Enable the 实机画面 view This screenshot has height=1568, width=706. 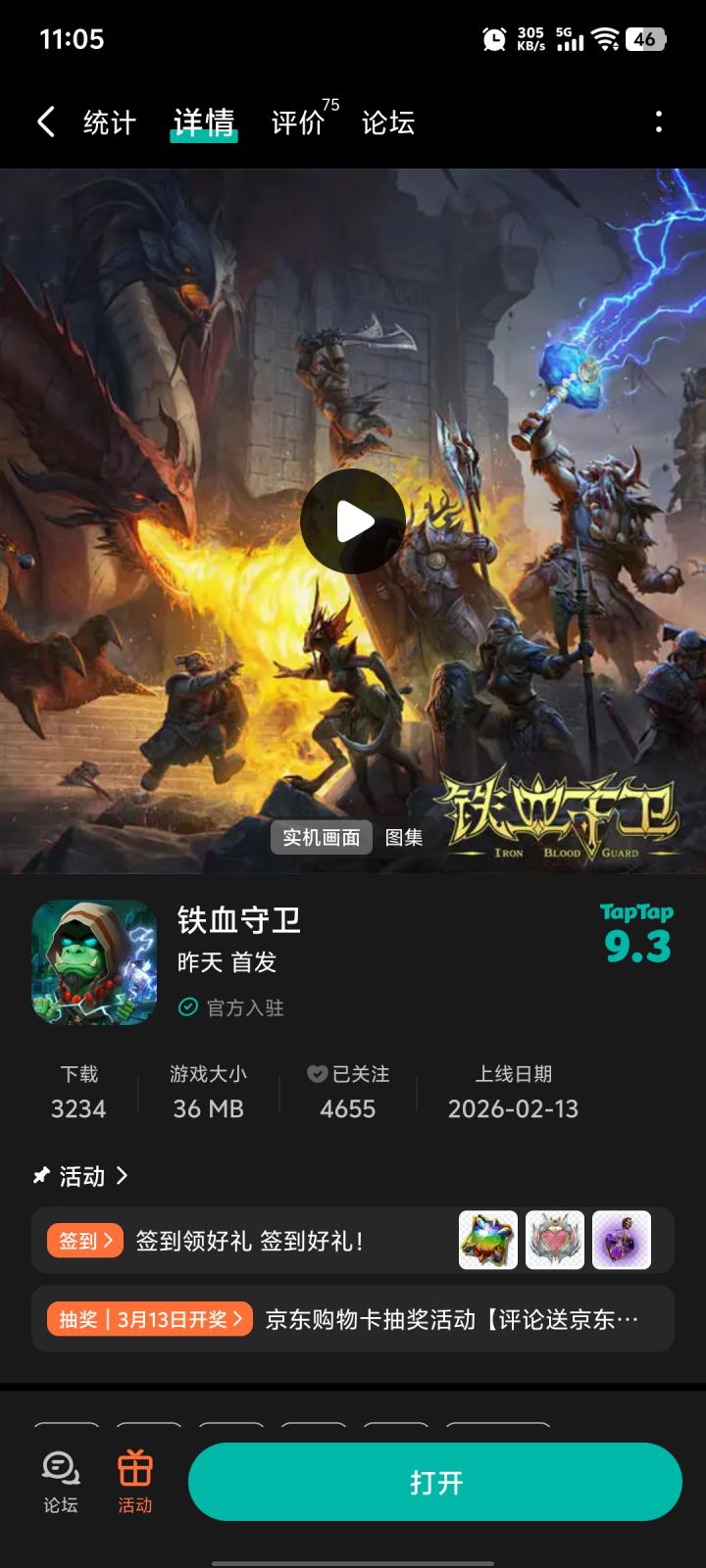(321, 837)
